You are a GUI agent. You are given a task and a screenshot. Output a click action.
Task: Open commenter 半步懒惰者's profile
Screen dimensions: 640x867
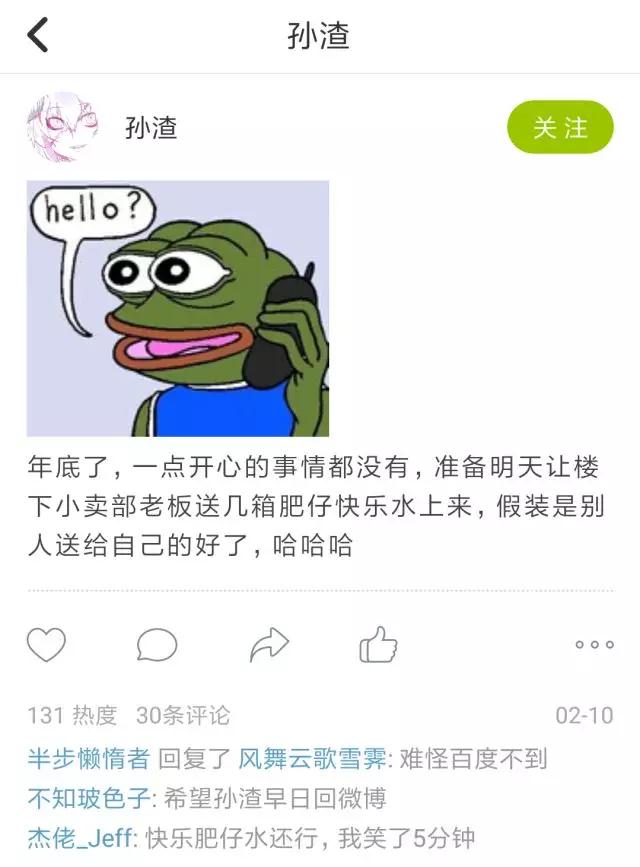(x=88, y=759)
